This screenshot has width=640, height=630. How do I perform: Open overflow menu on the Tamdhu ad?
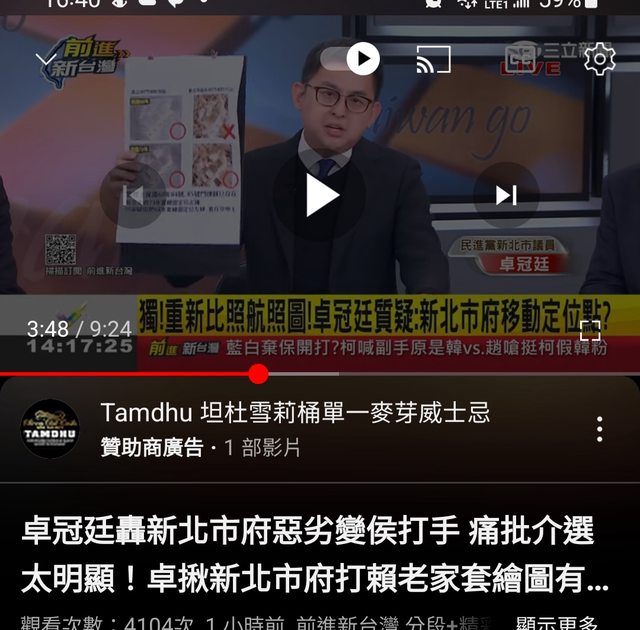pyautogui.click(x=599, y=430)
